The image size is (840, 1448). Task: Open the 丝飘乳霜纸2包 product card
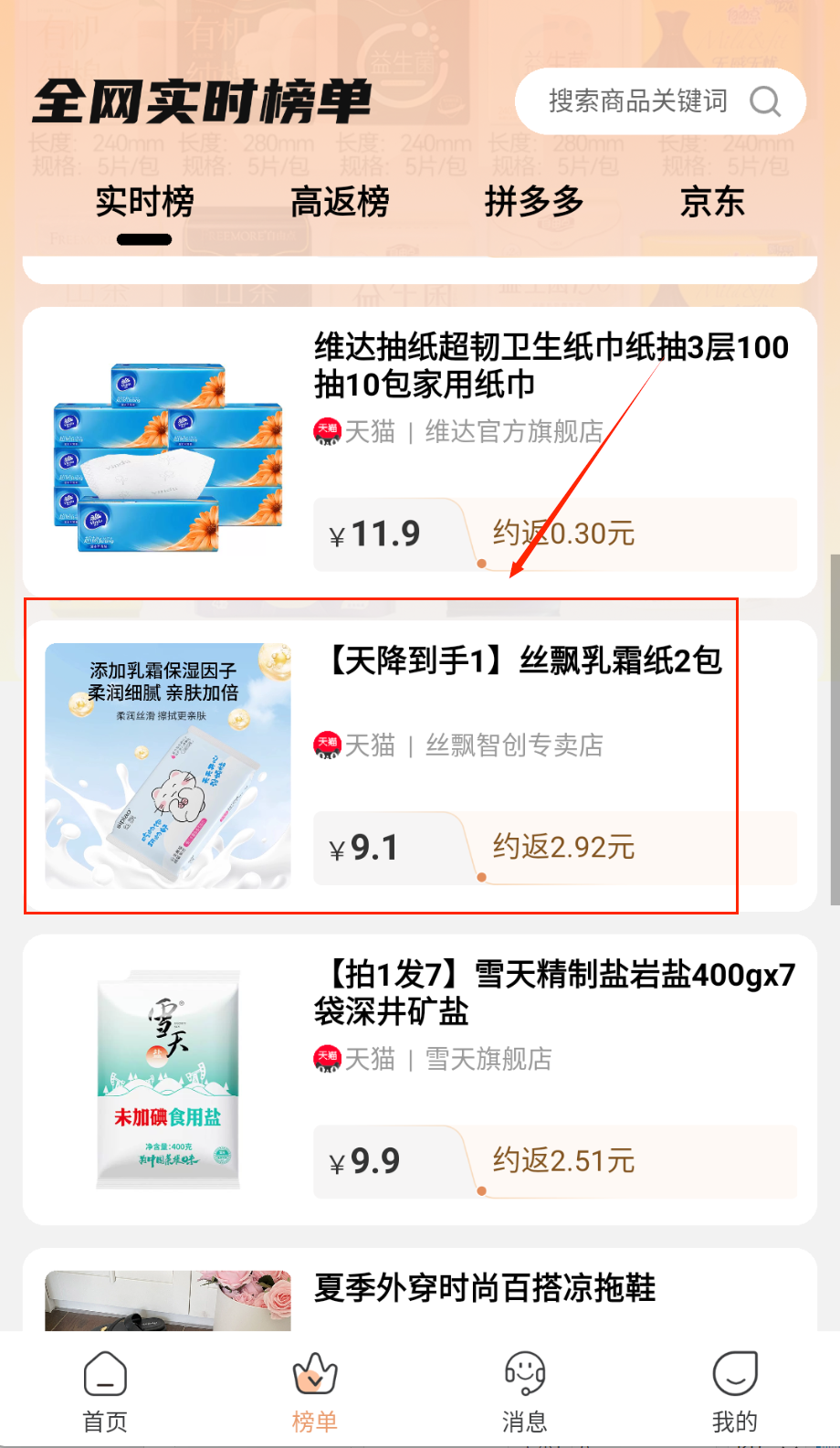click(x=420, y=766)
